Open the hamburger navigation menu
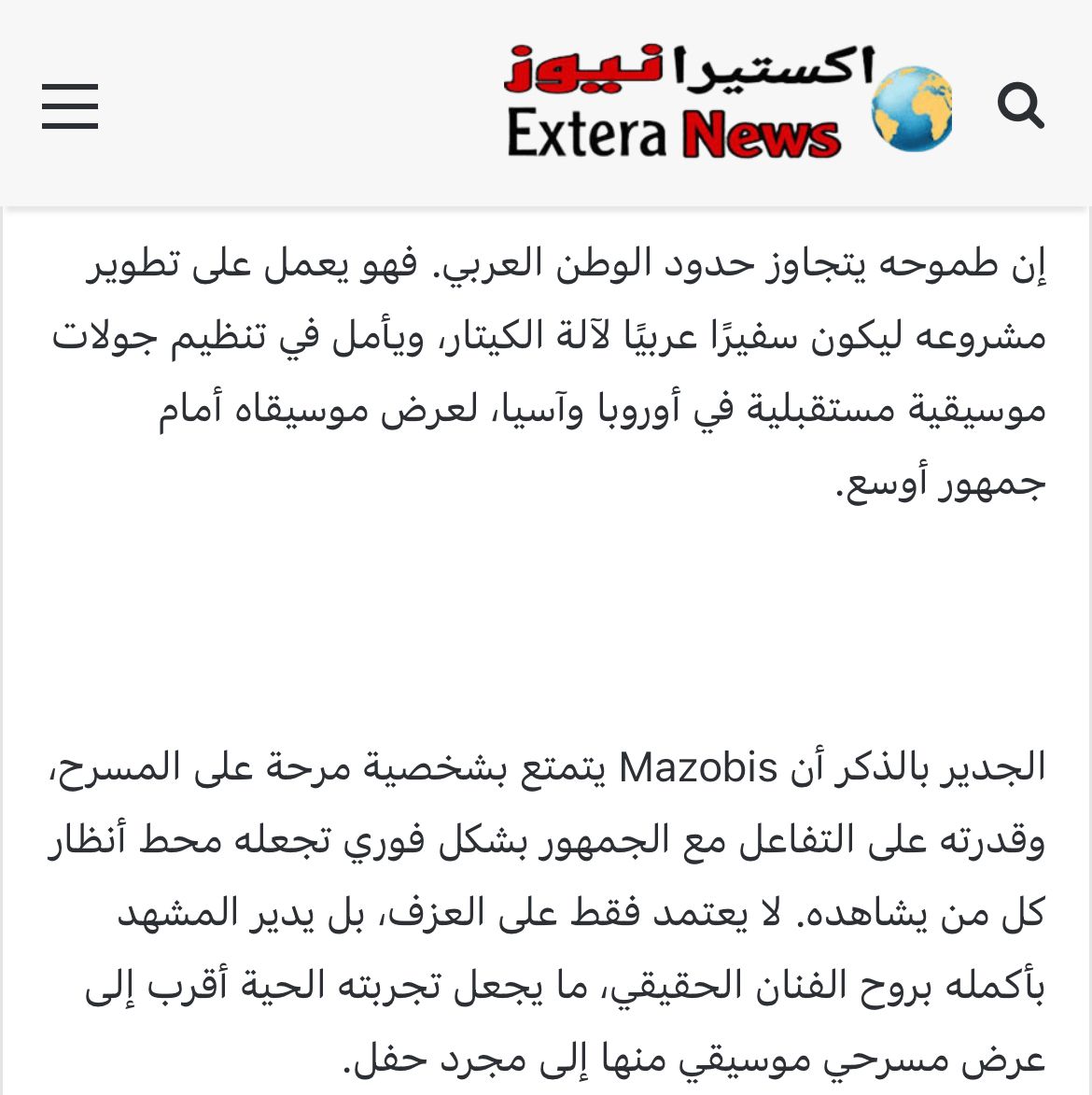This screenshot has width=1092, height=1095. 70,105
